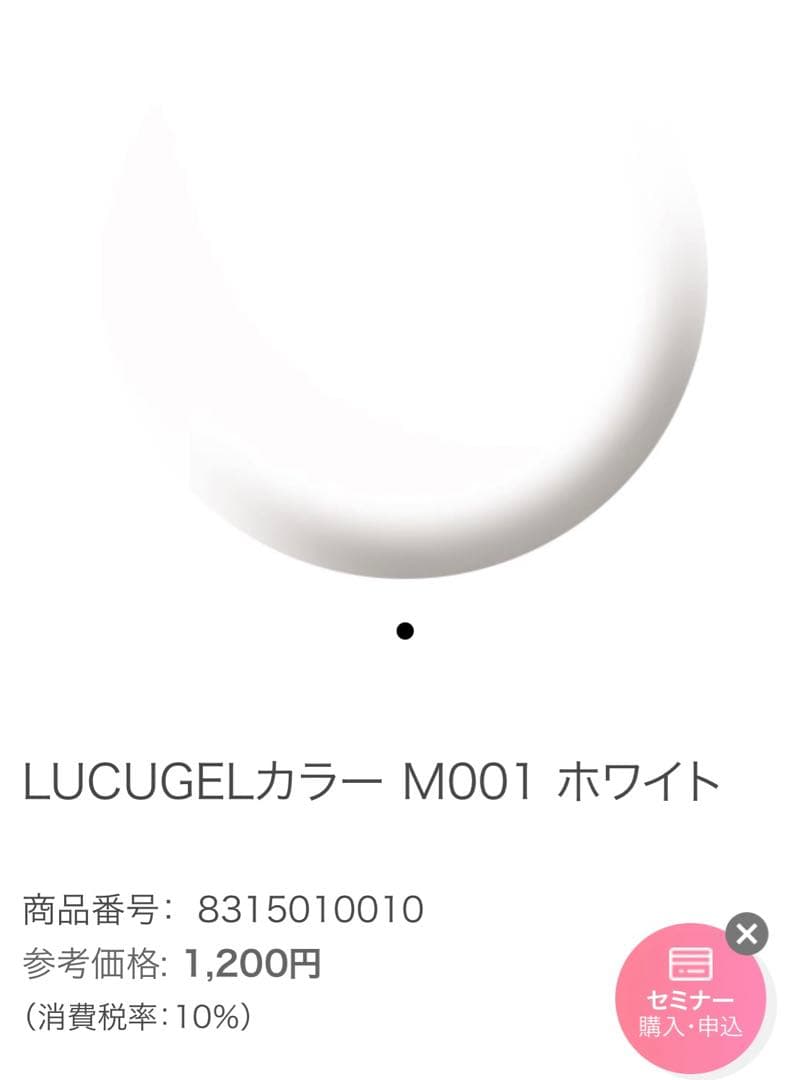
Task: Select the carousel dot below the product image
Action: click(404, 630)
